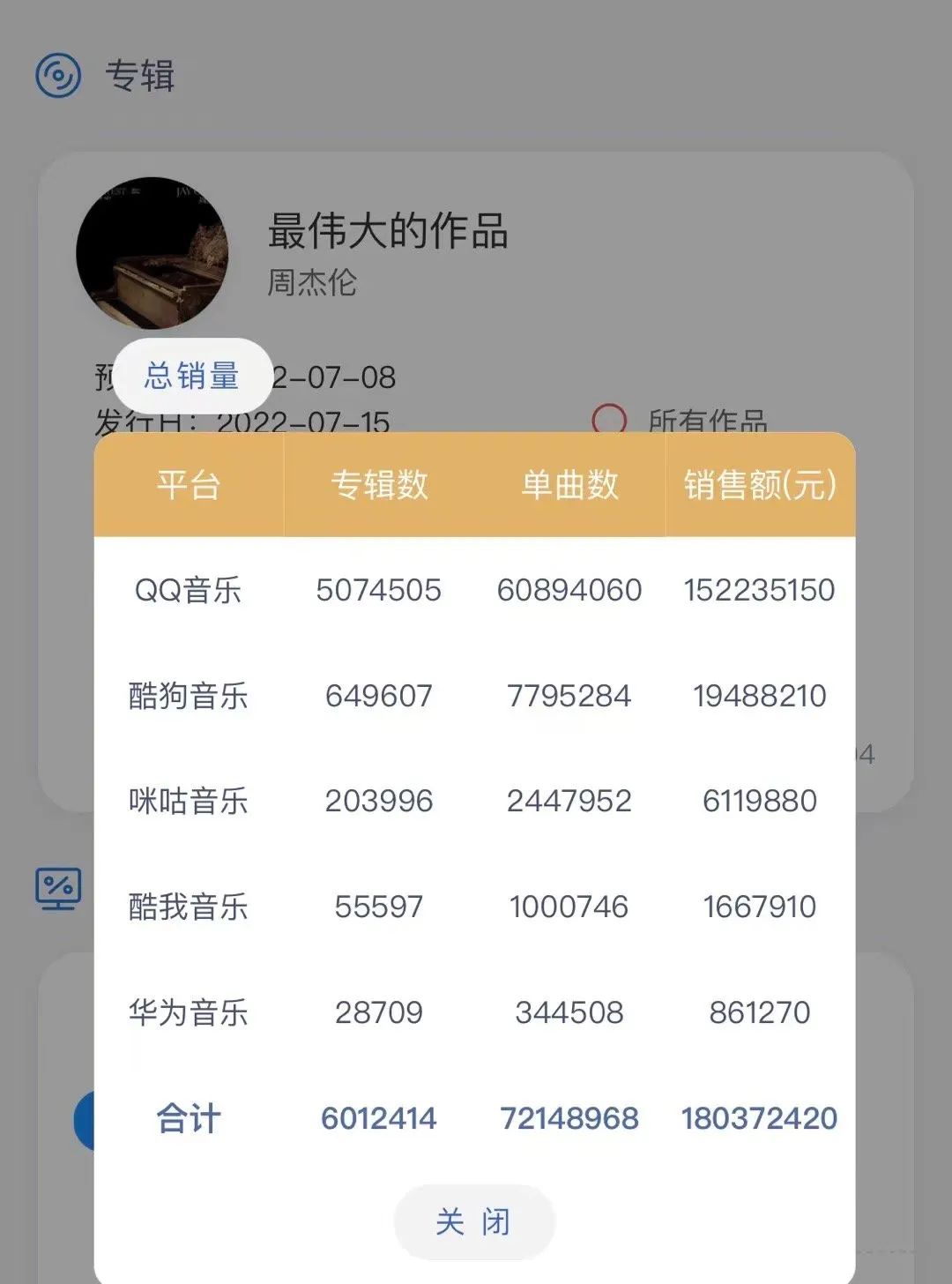The width and height of the screenshot is (952, 1284).
Task: Select the 酷狗音乐 platform row
Action: (x=190, y=696)
